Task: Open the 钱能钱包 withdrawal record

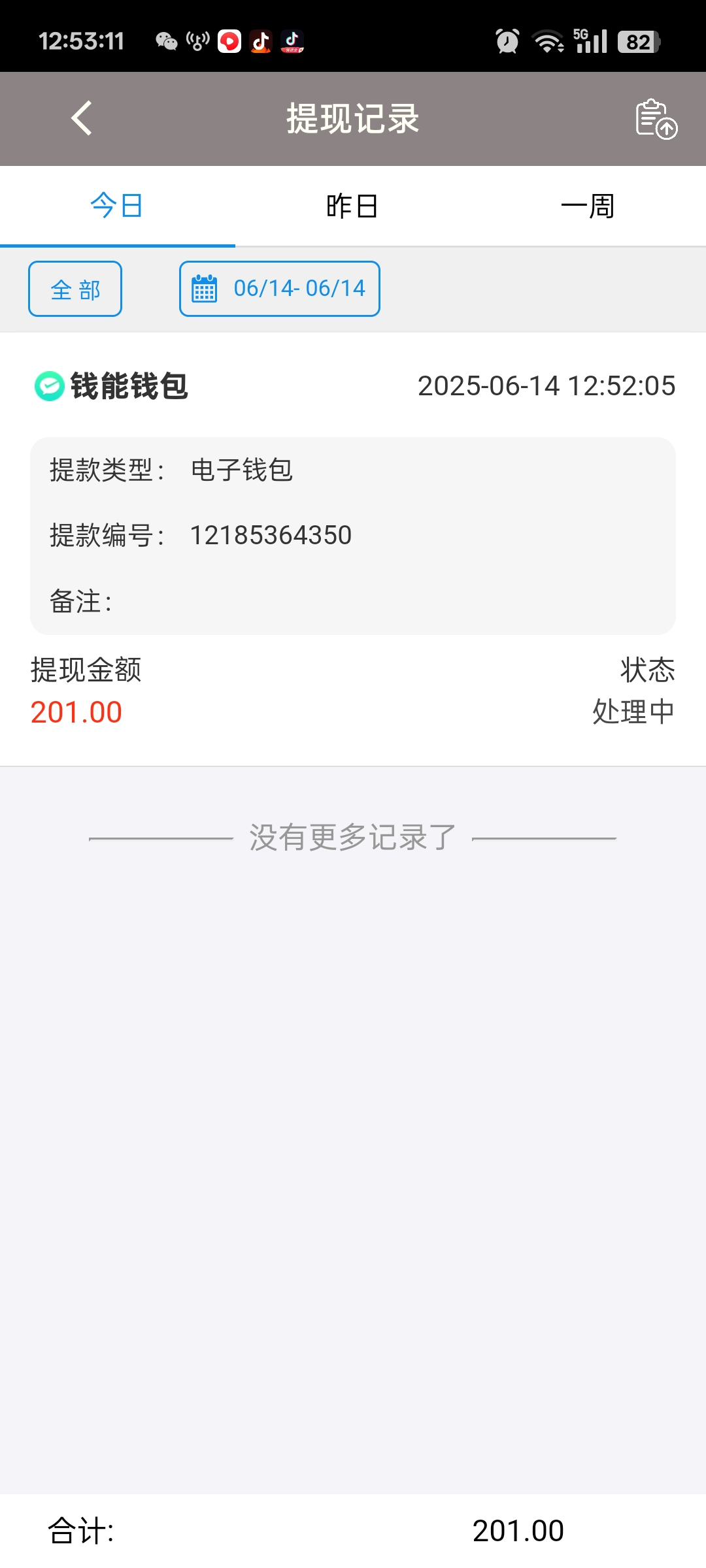Action: point(353,549)
